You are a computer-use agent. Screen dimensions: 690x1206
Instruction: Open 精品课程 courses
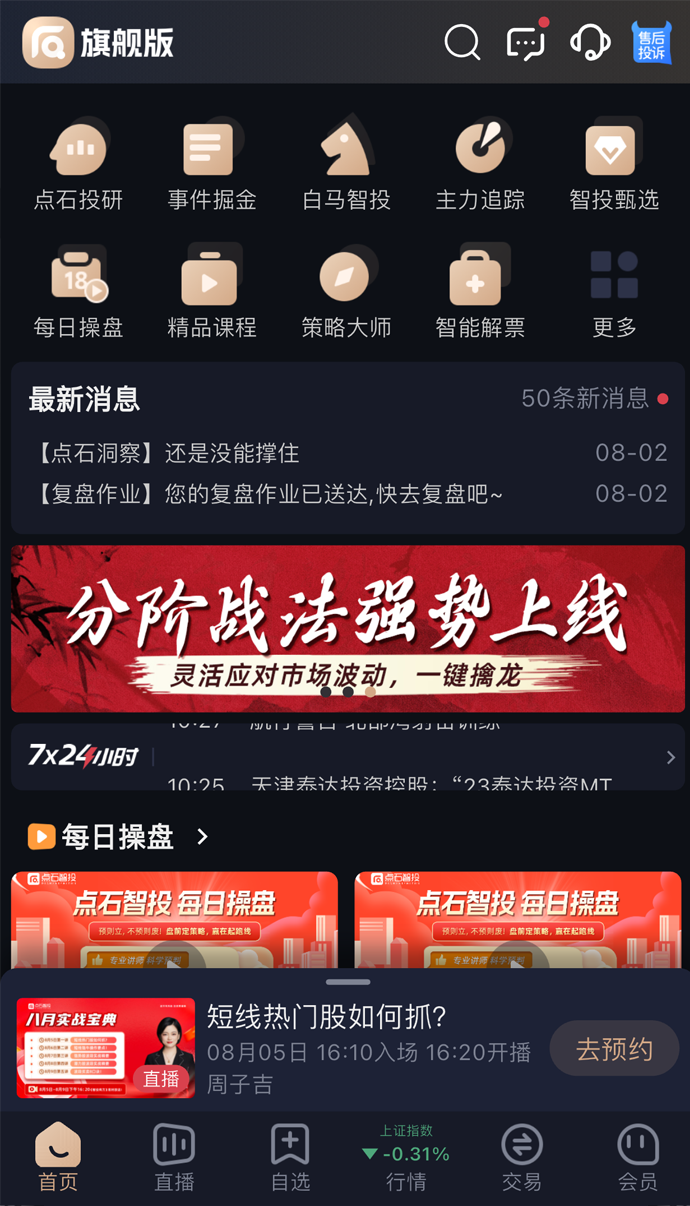coord(212,292)
